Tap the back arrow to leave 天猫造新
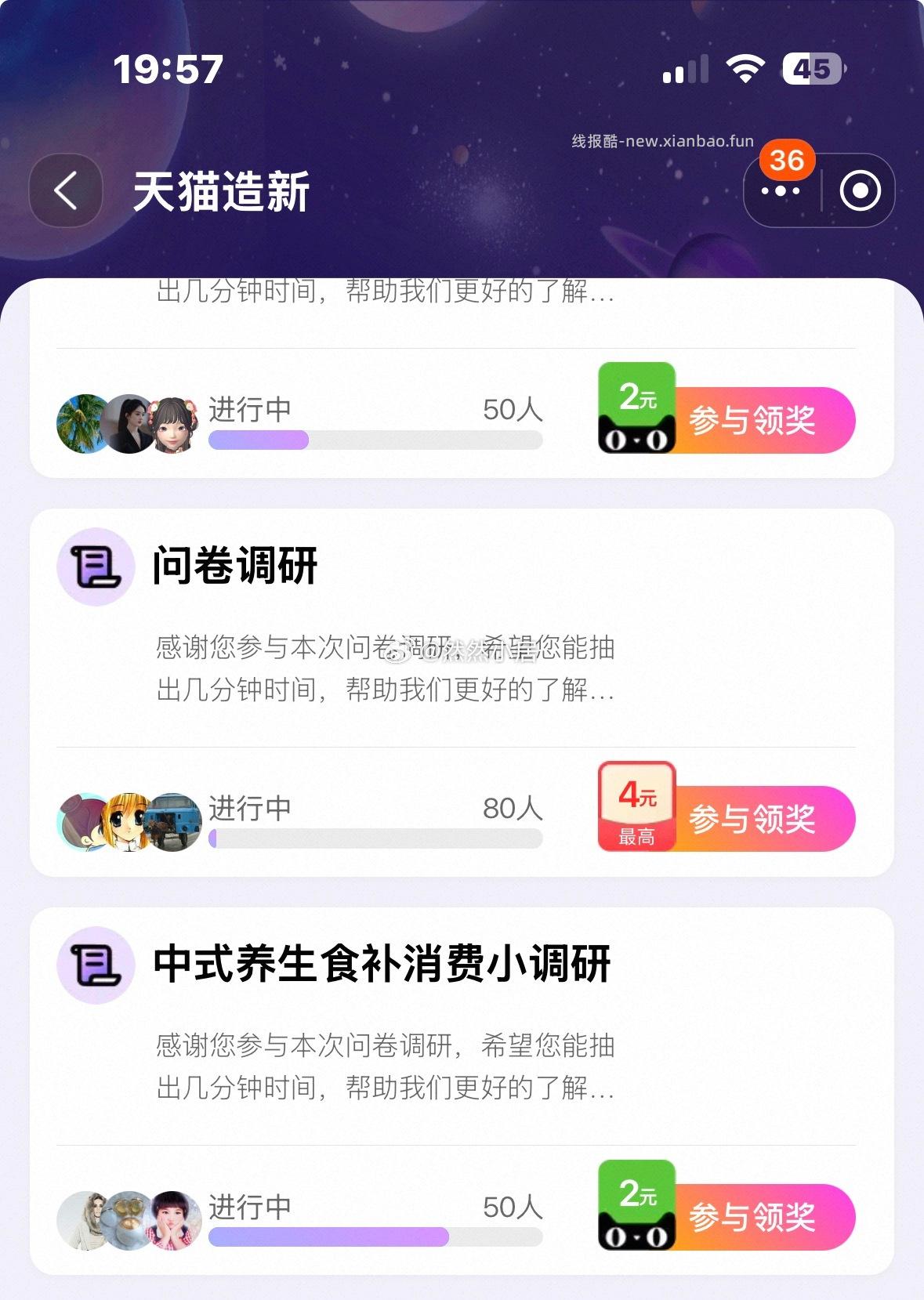This screenshot has width=924, height=1300. 65,190
